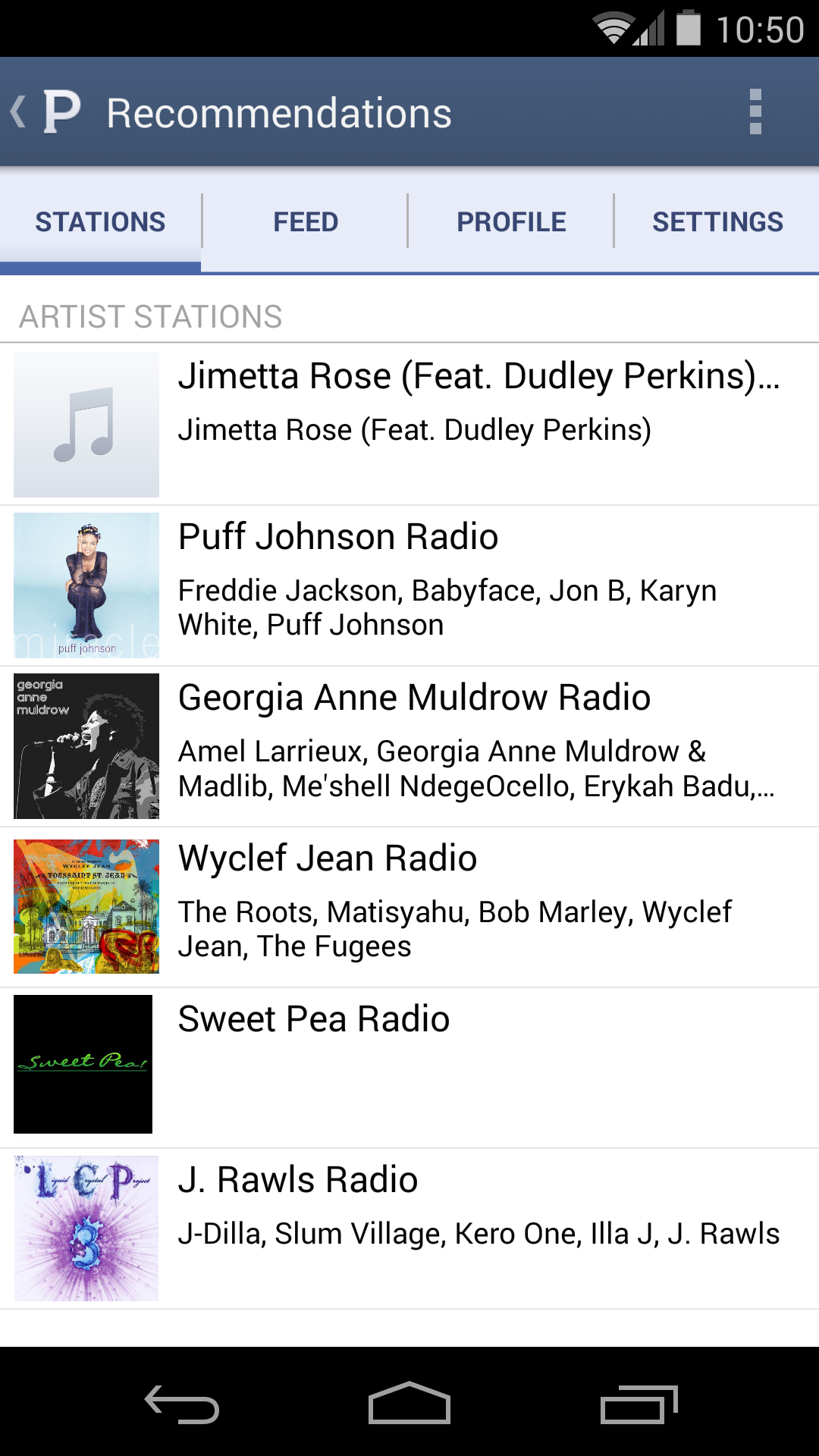
Task: Tap the Puff Johnson album thumbnail
Action: tap(85, 585)
